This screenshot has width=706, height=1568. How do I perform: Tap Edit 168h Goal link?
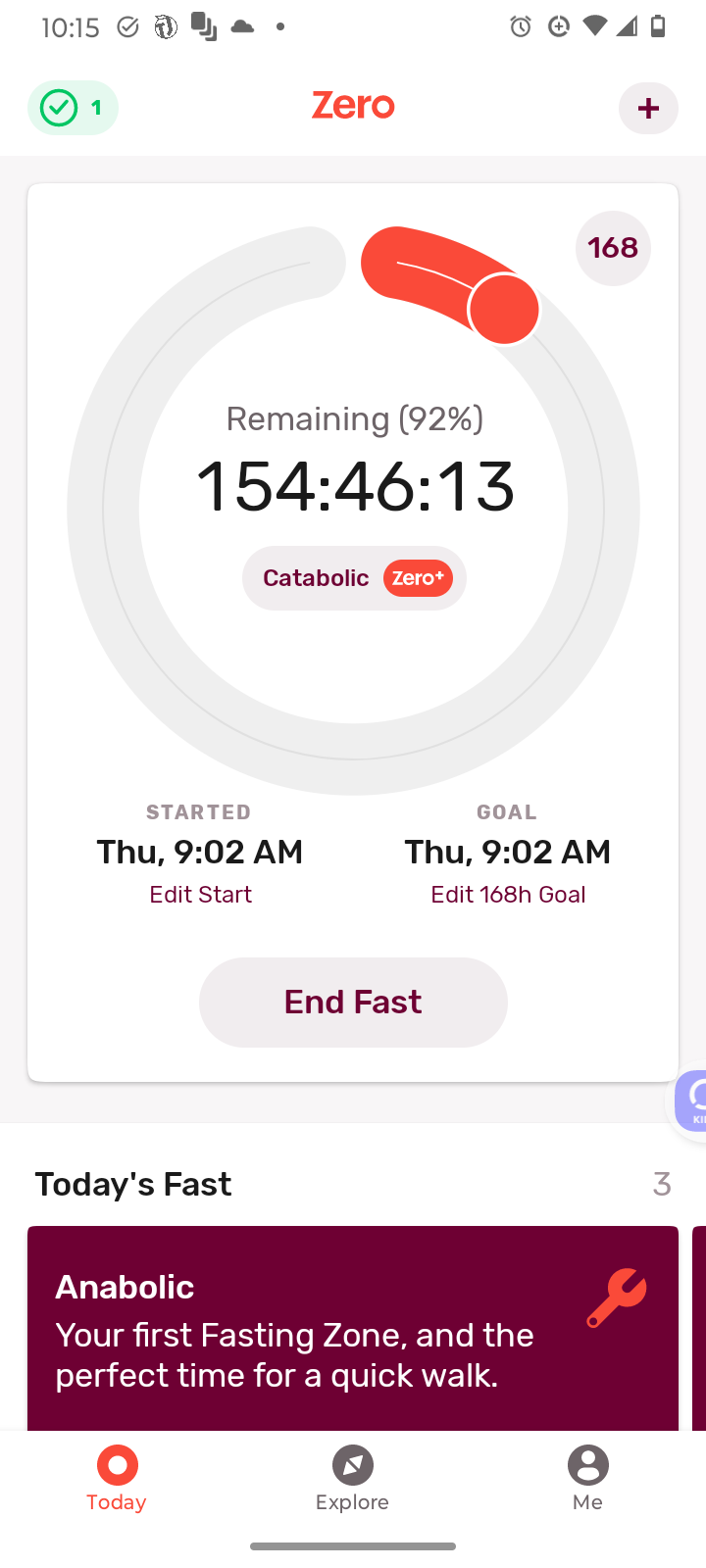tap(508, 895)
